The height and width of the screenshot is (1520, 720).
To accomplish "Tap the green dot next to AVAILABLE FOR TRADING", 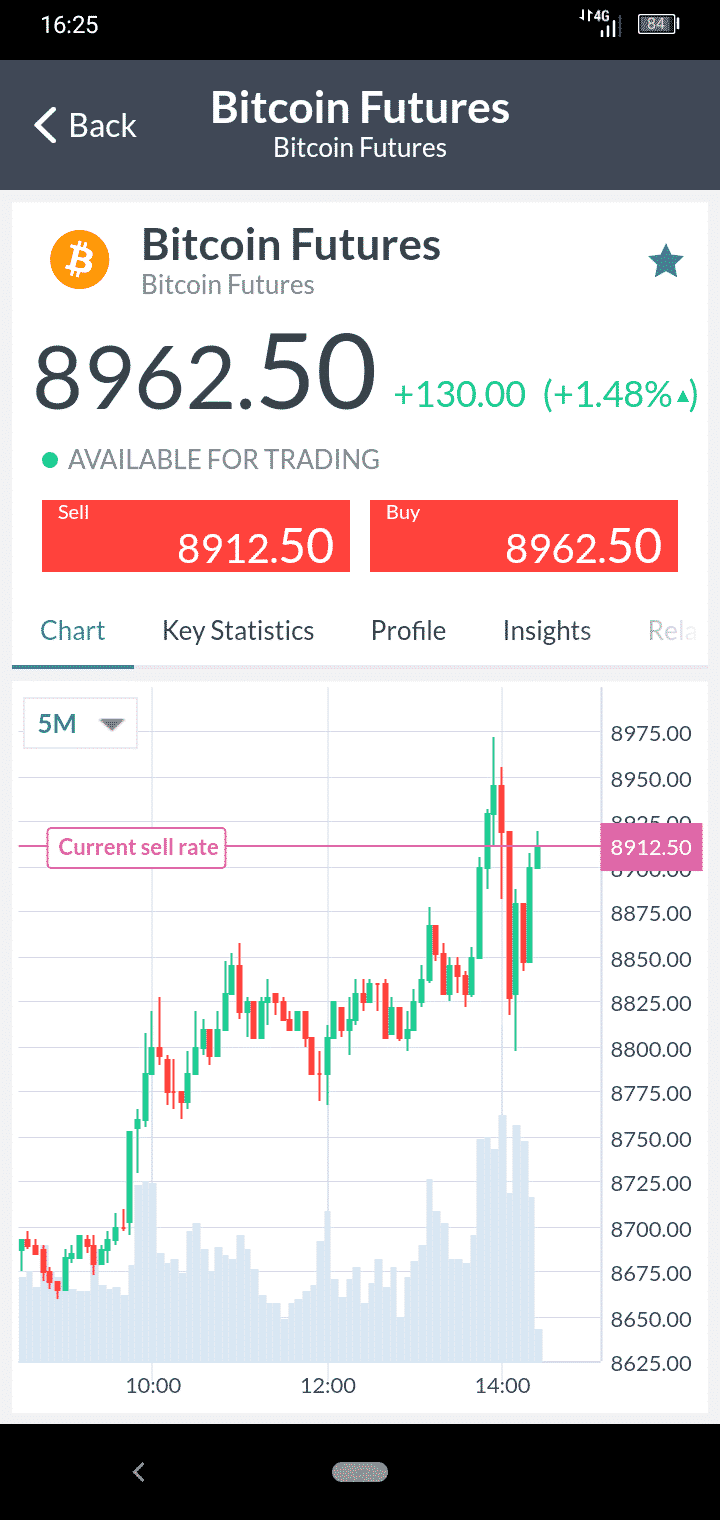I will pos(50,459).
